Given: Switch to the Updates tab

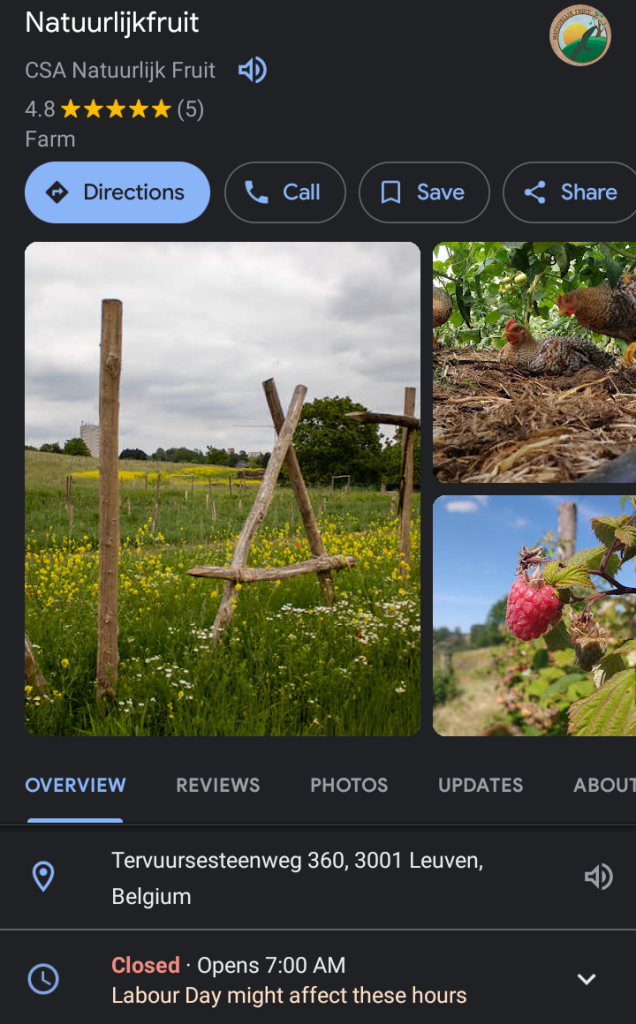Looking at the screenshot, I should click(480, 785).
